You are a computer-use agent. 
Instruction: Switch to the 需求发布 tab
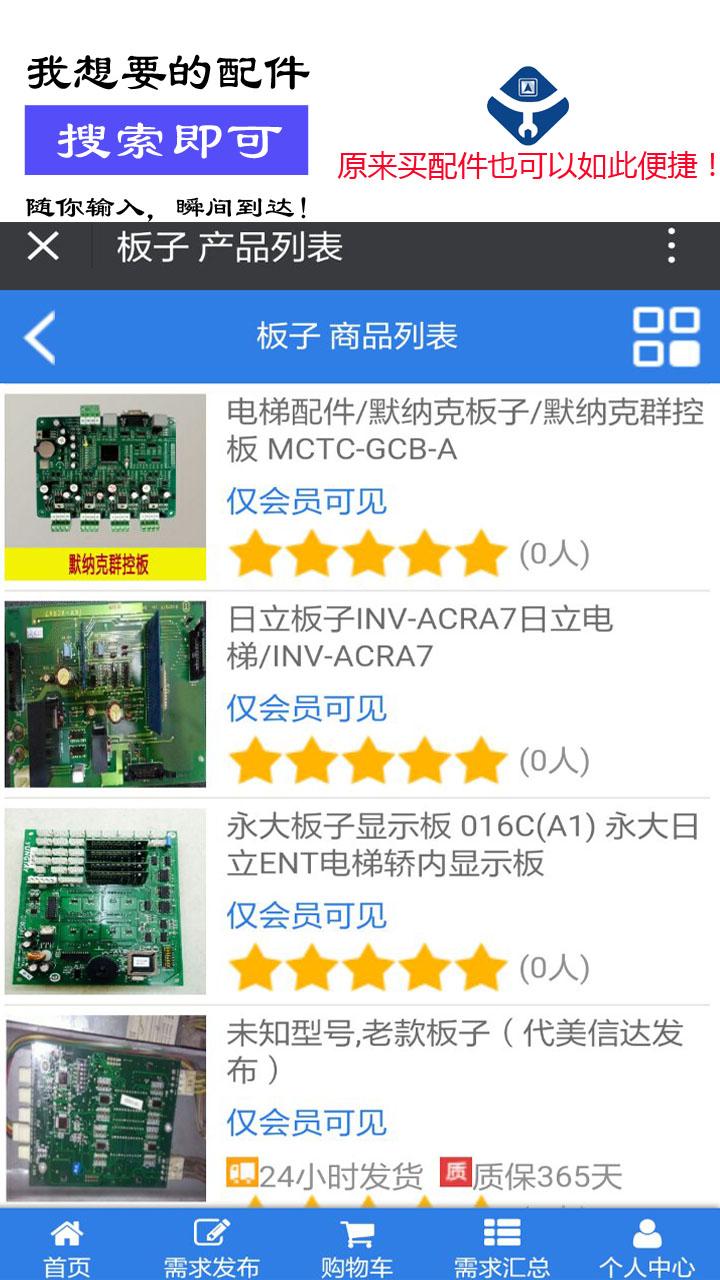[x=212, y=1246]
